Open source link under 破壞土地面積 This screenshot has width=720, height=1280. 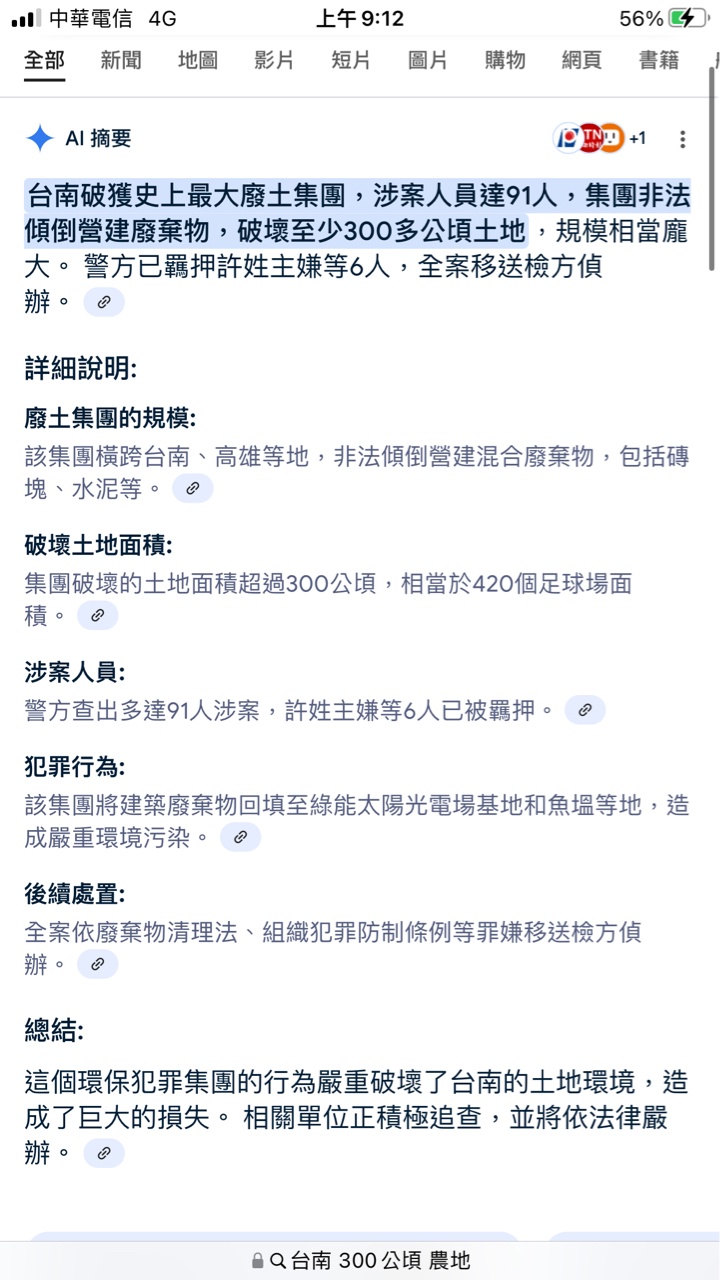coord(98,615)
